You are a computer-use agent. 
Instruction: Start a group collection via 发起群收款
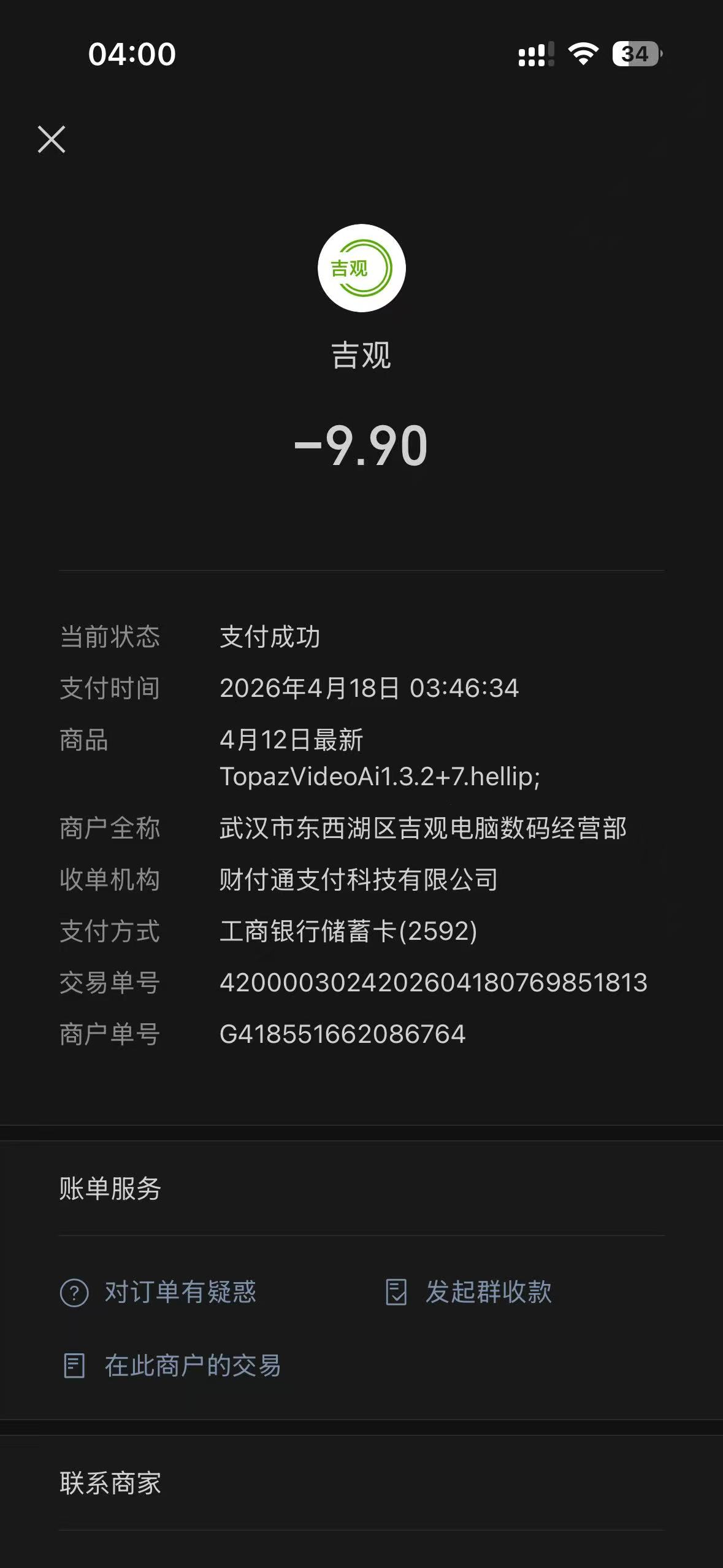469,1292
